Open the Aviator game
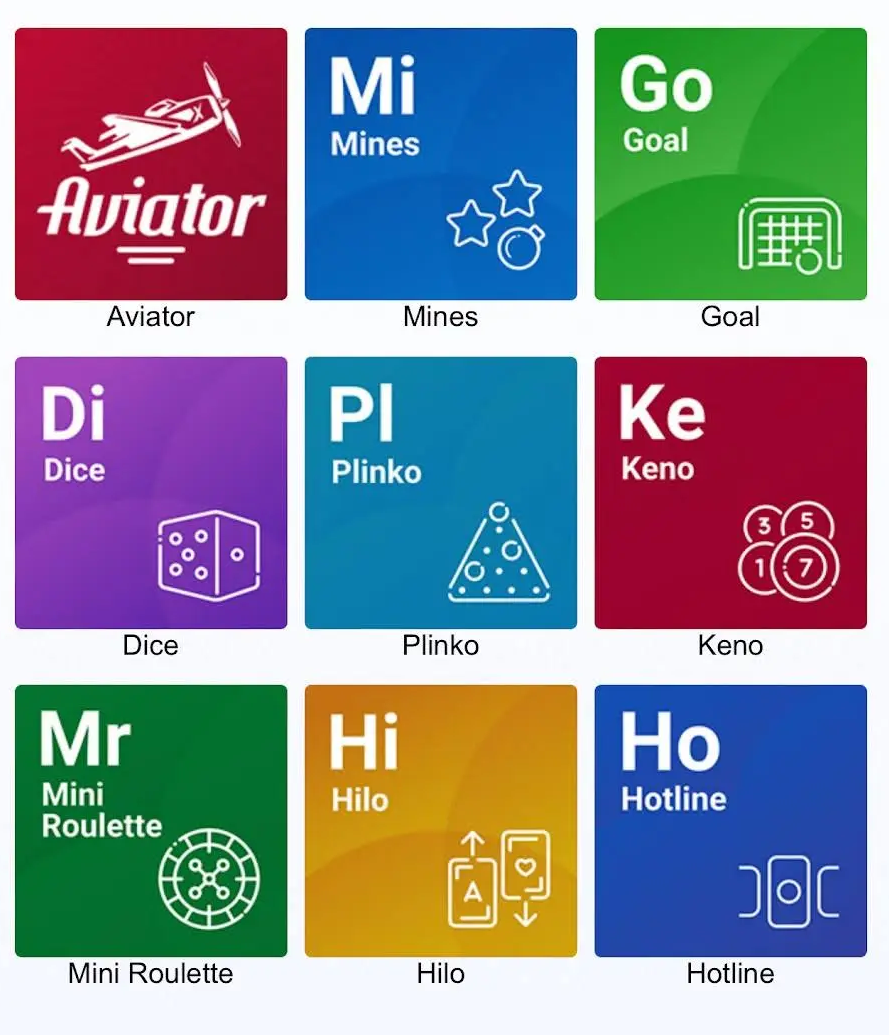The height and width of the screenshot is (1035, 889). tap(151, 164)
